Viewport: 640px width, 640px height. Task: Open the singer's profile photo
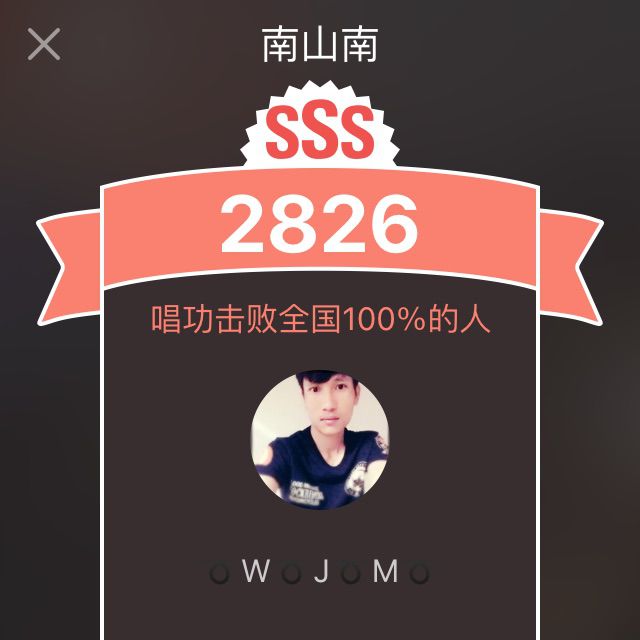320,439
